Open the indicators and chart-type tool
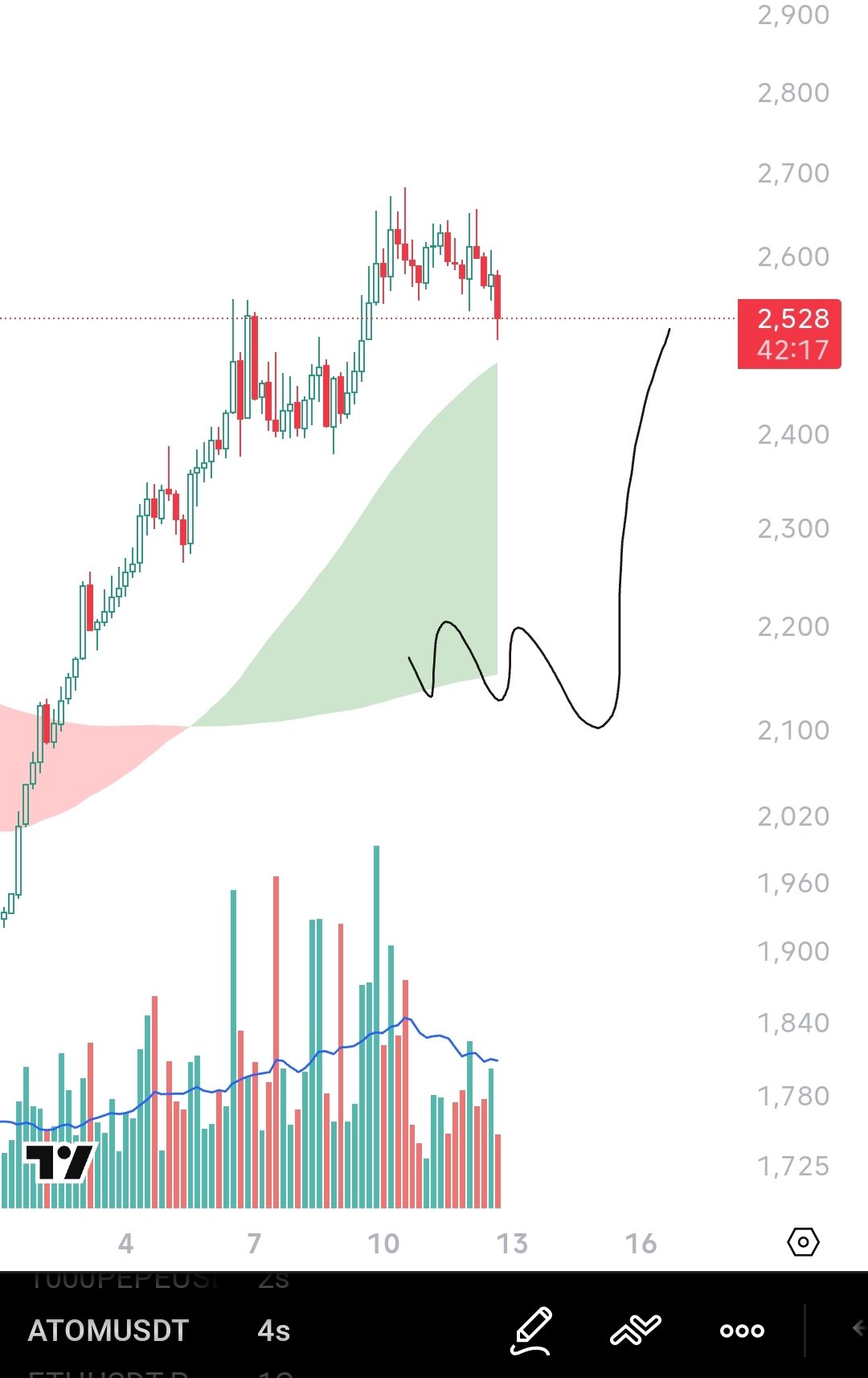 (x=635, y=1331)
